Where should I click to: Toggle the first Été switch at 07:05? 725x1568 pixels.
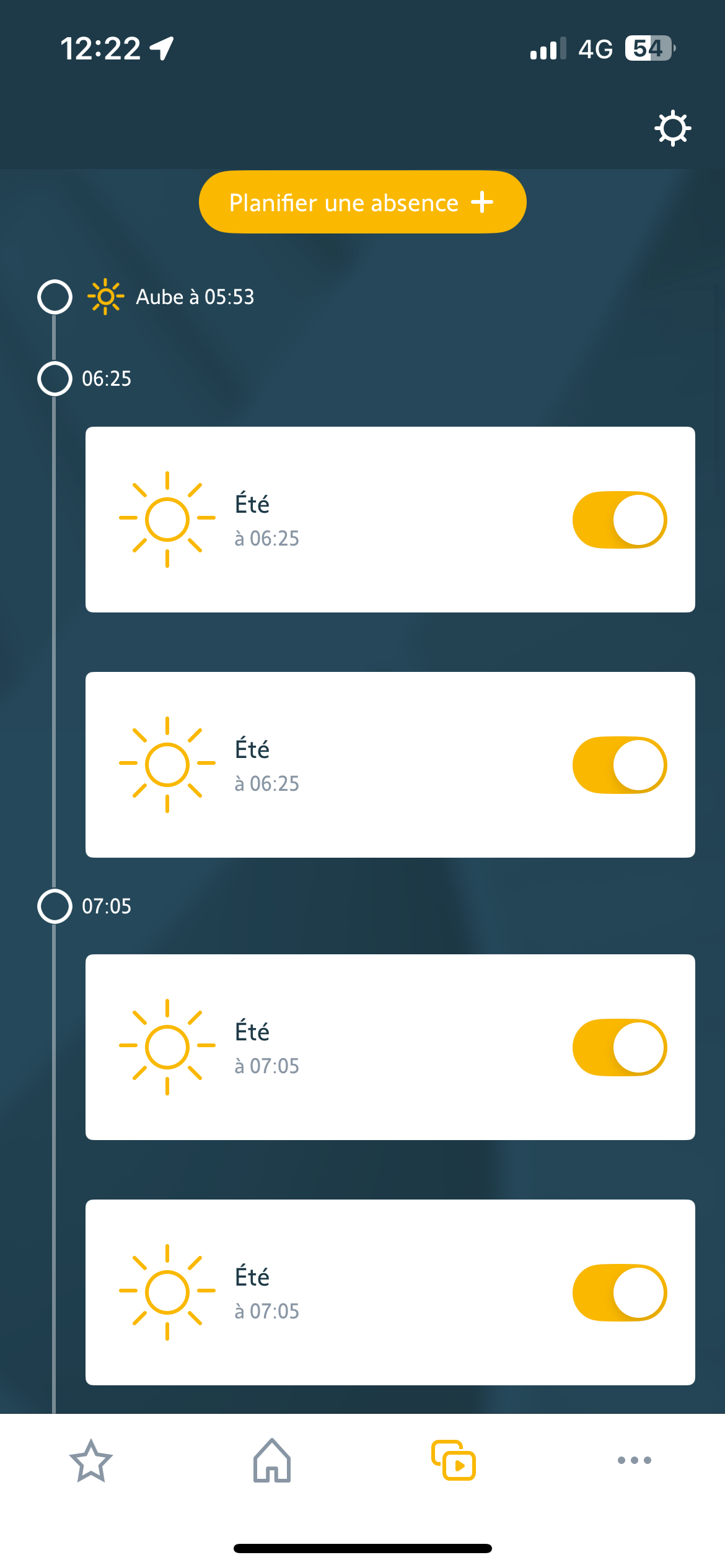click(x=619, y=1048)
